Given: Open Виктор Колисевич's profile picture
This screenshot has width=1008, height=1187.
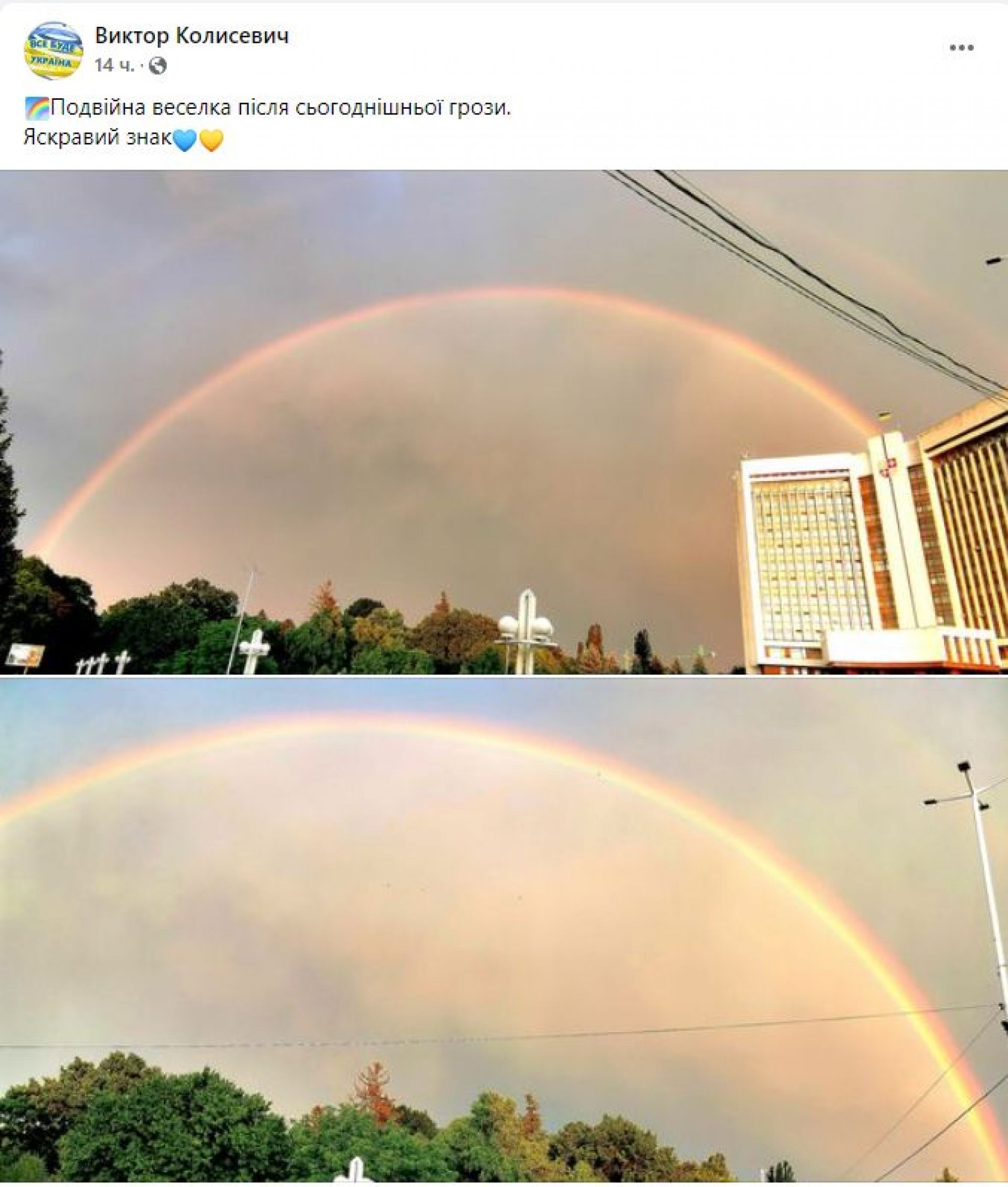Looking at the screenshot, I should 53,51.
